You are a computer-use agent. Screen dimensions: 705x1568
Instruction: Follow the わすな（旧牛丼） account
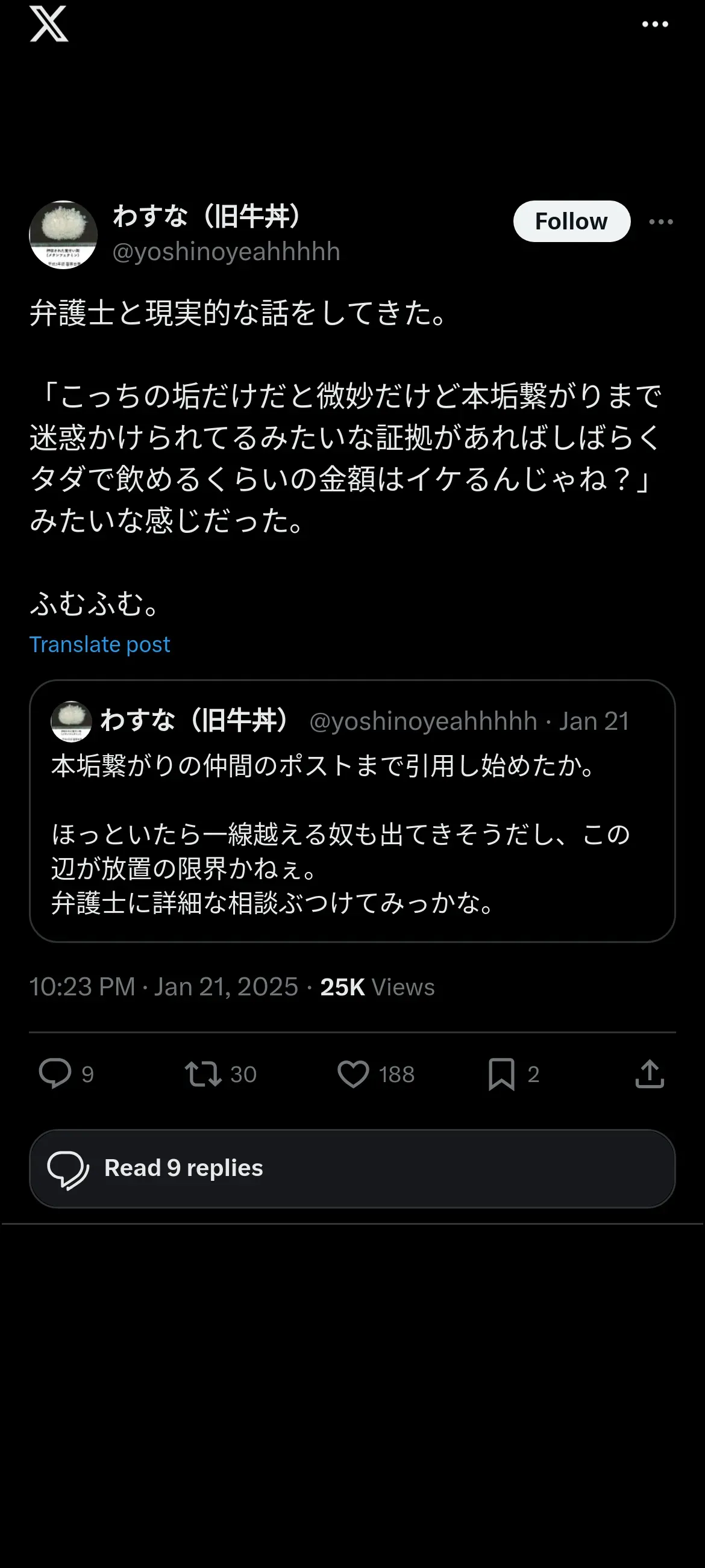[571, 222]
